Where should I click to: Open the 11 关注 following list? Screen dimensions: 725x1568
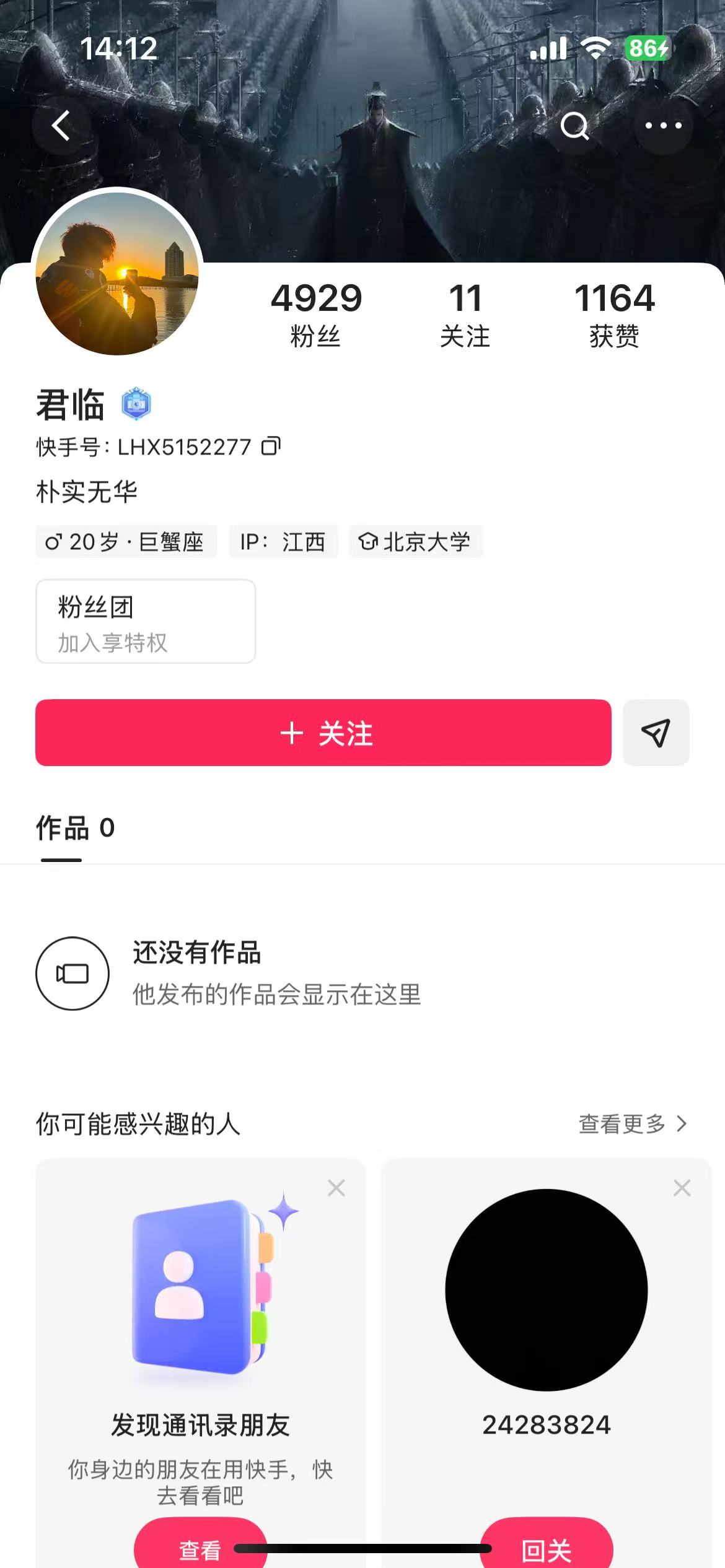click(465, 313)
